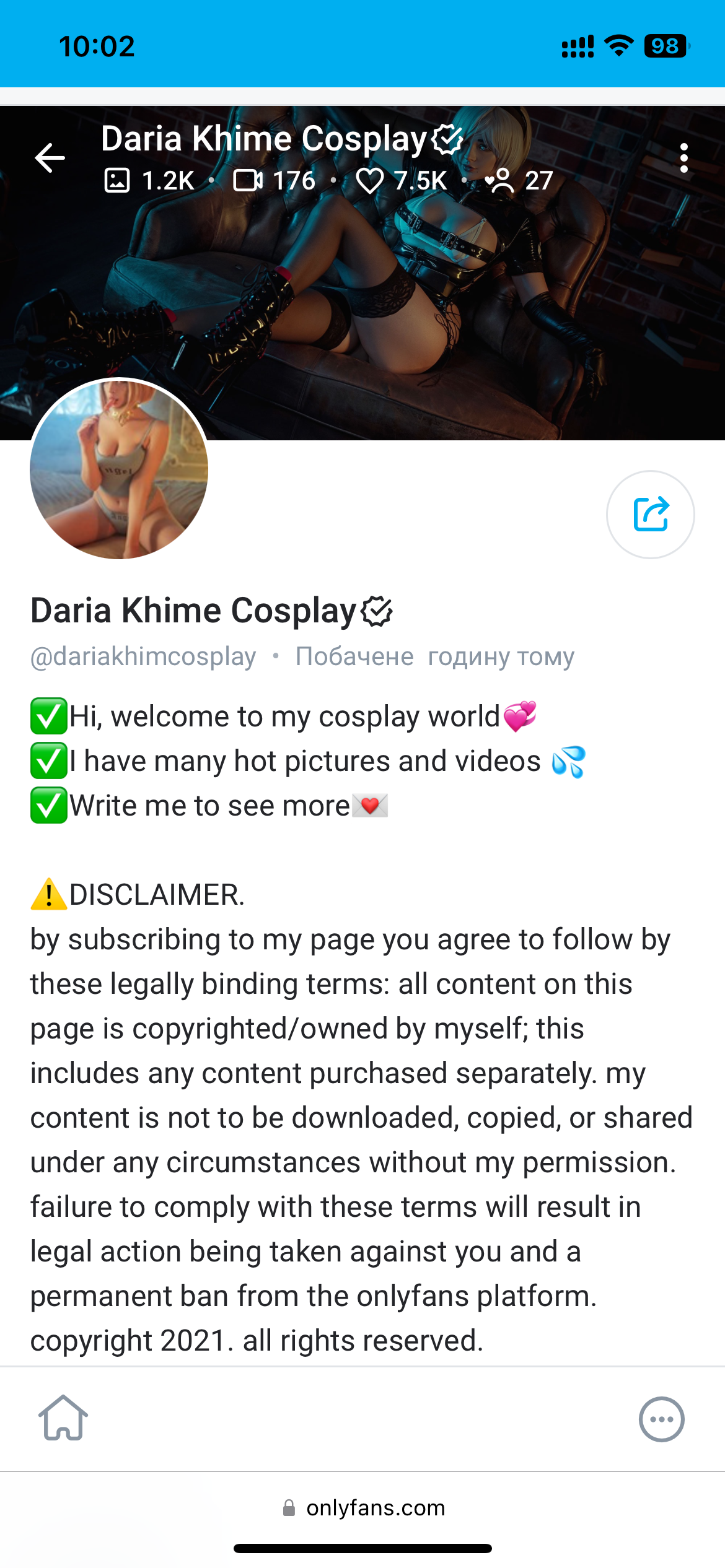Tap the onlyfans.com address bar
The height and width of the screenshot is (1568, 725).
pyautogui.click(x=363, y=1507)
